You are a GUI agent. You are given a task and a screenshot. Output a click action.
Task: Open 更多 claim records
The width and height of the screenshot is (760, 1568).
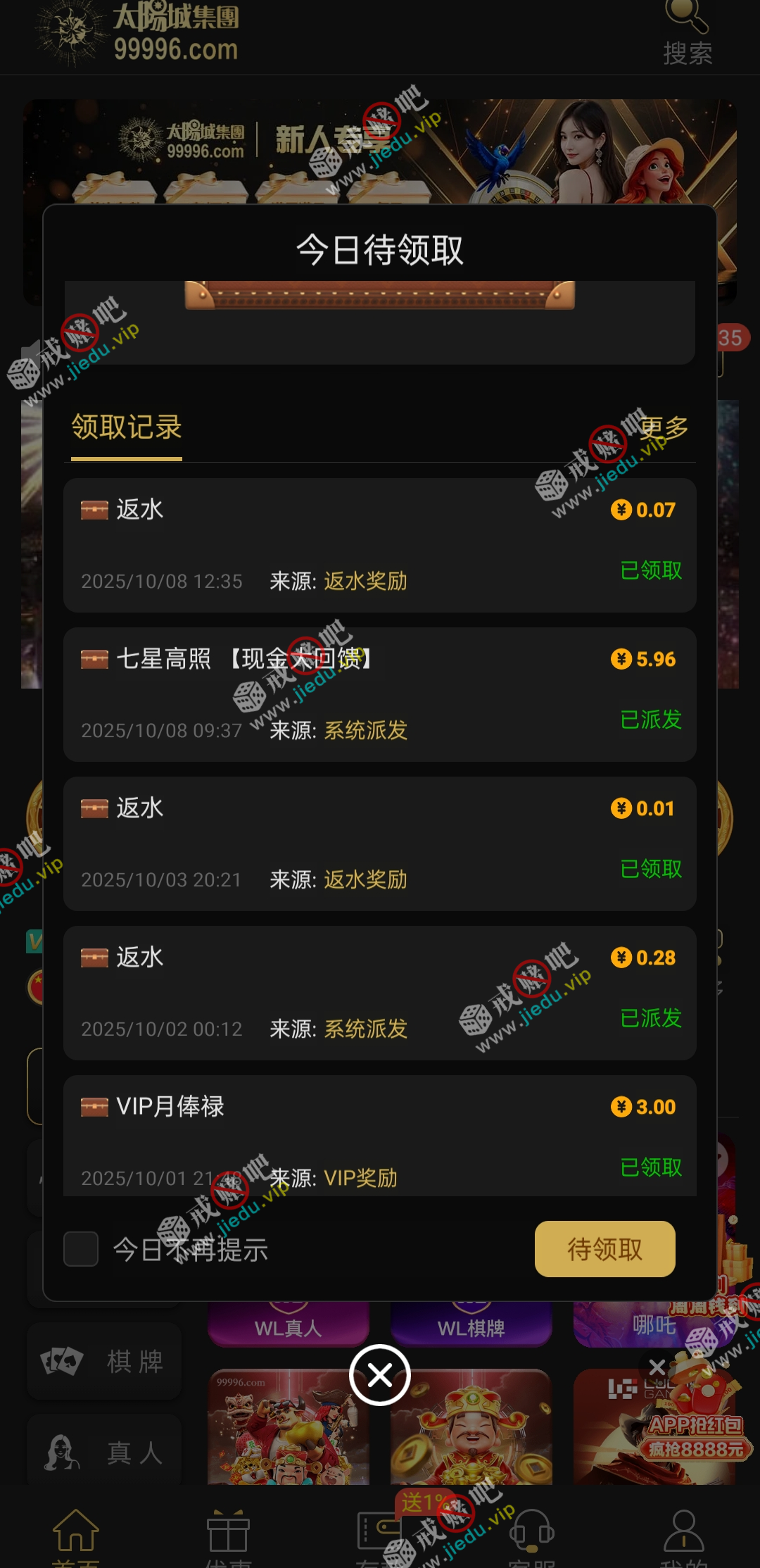click(664, 427)
